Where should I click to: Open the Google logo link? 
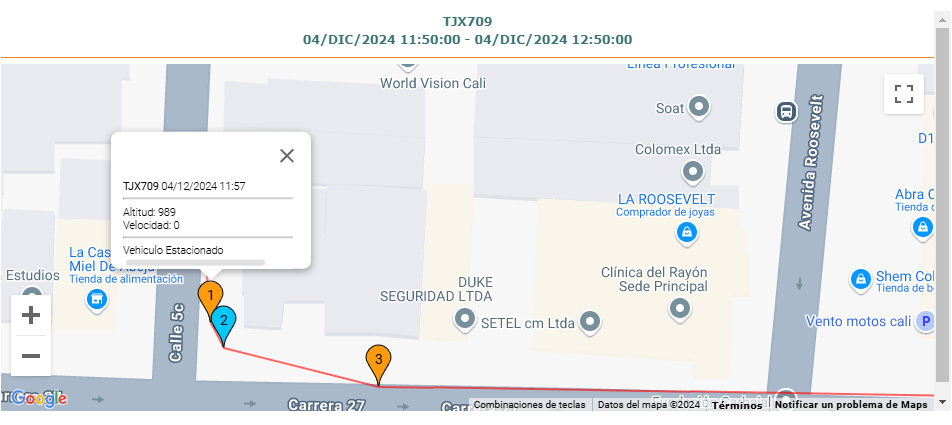(x=40, y=398)
